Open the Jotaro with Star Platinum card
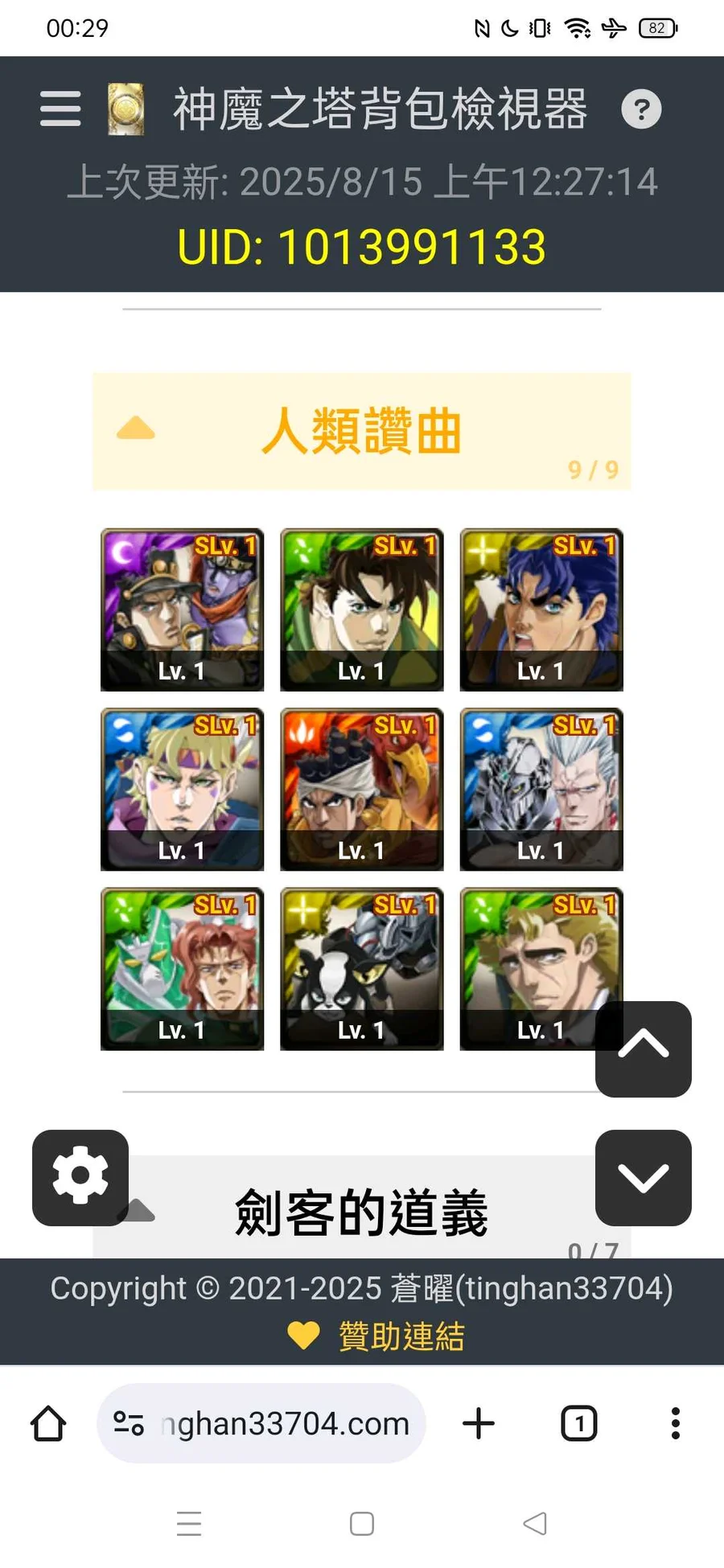 tap(182, 610)
